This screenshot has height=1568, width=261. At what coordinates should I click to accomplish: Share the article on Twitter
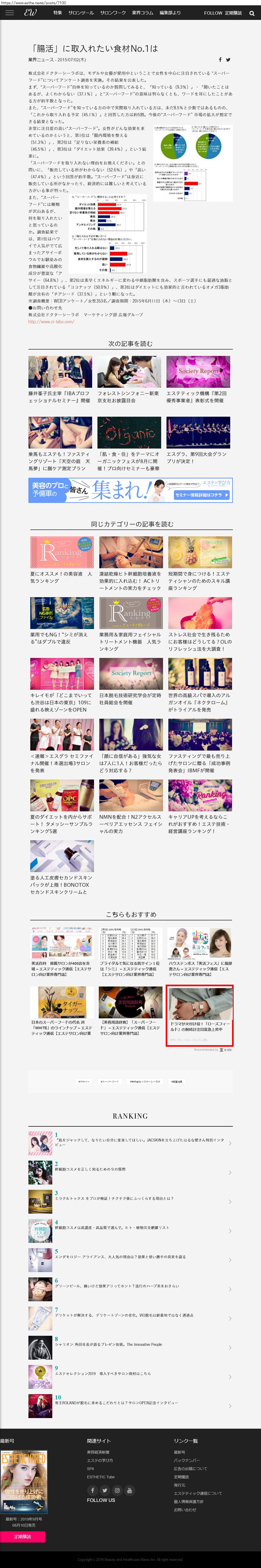(x=228, y=60)
